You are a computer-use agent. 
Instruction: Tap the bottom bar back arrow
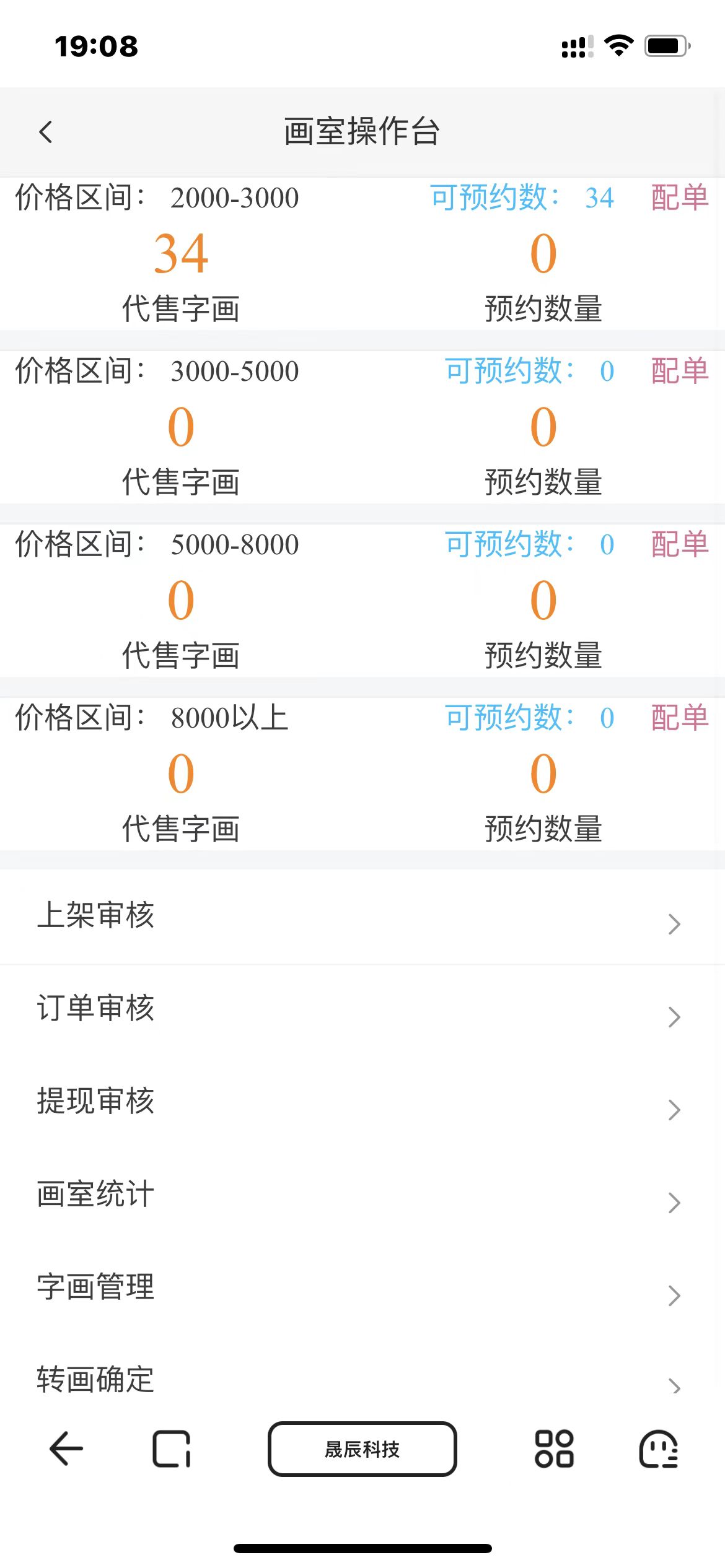[66, 1449]
